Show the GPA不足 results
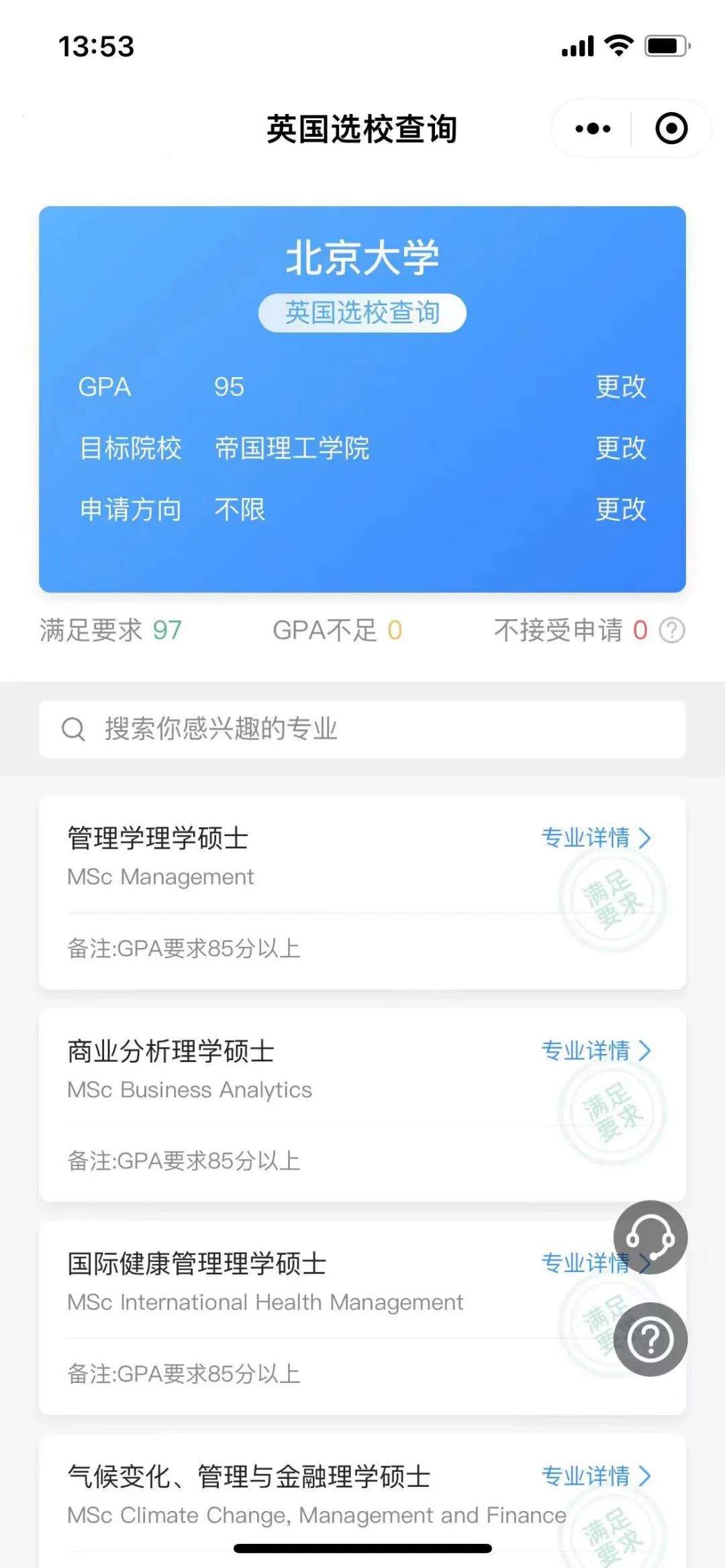The image size is (725, 1568). [337, 630]
